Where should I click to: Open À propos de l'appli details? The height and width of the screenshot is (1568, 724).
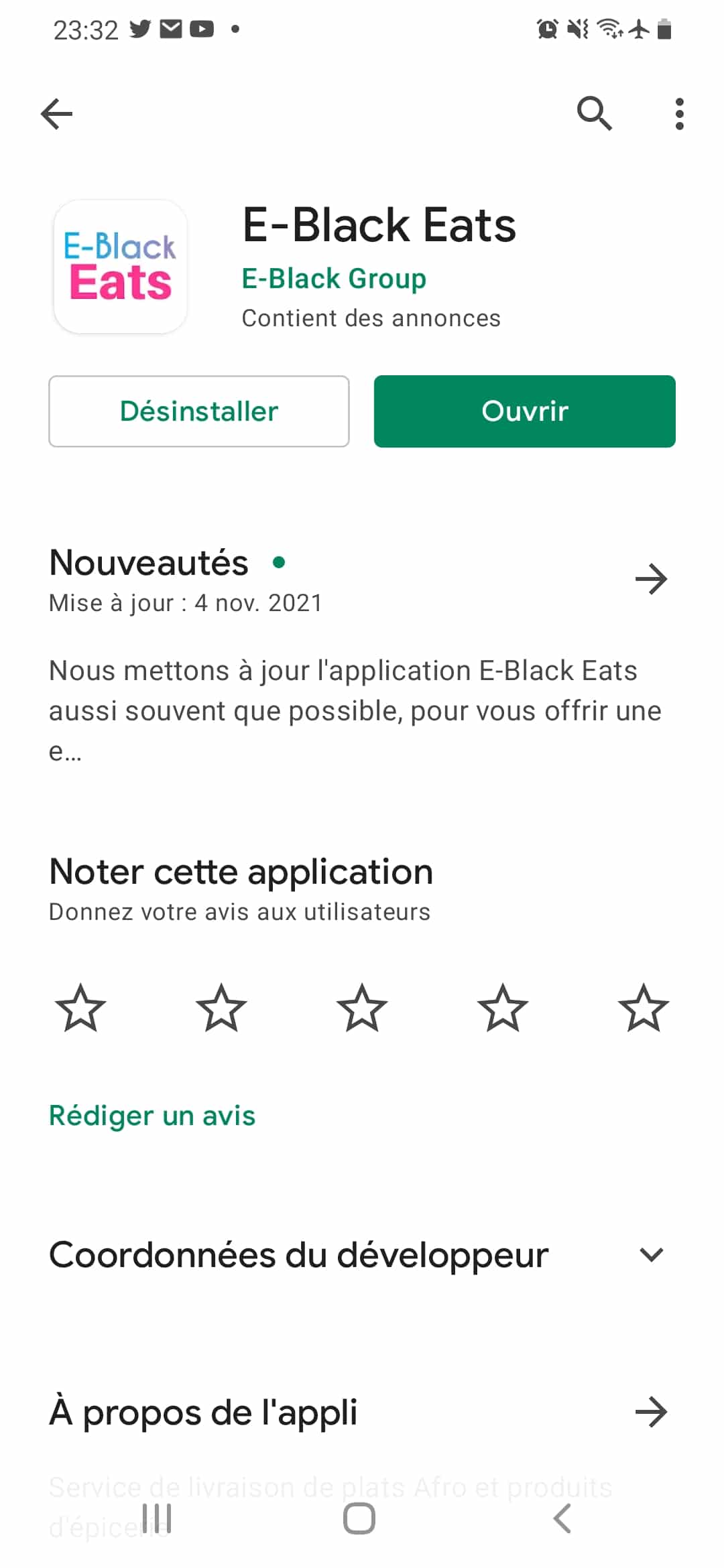coord(651,1413)
